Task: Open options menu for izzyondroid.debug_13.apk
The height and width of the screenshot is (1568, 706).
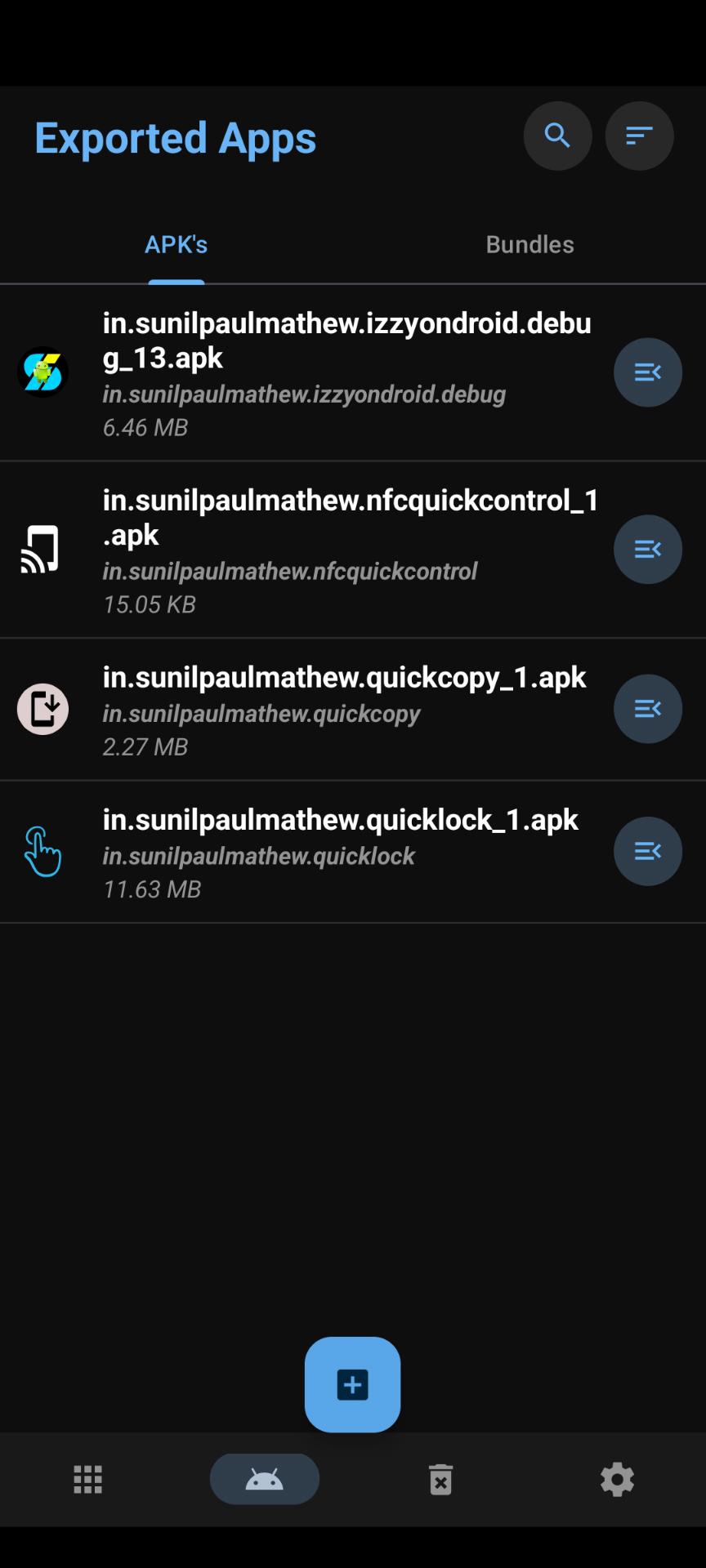Action: tap(647, 372)
